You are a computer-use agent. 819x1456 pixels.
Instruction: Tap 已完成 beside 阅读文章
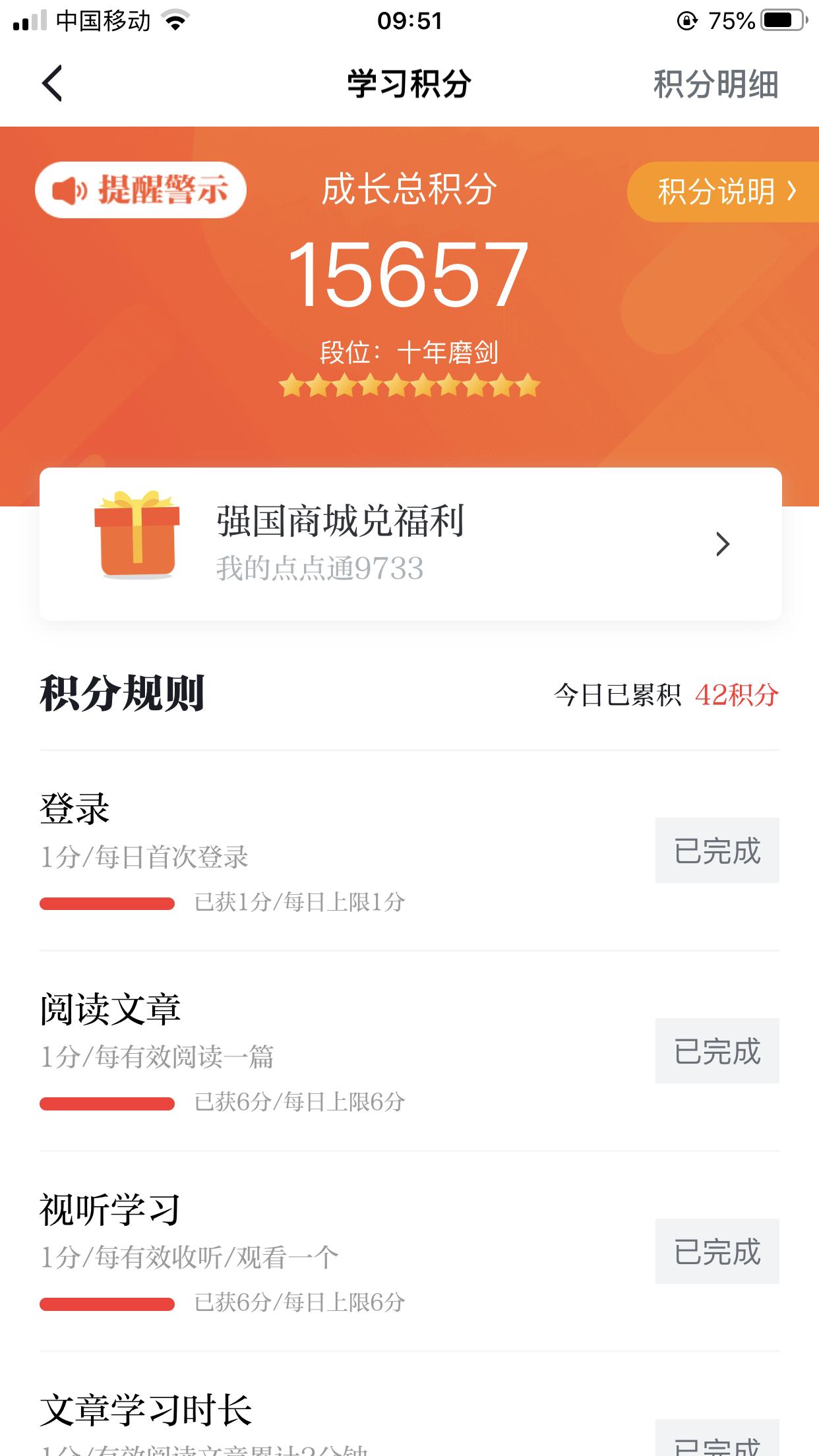pyautogui.click(x=717, y=1051)
